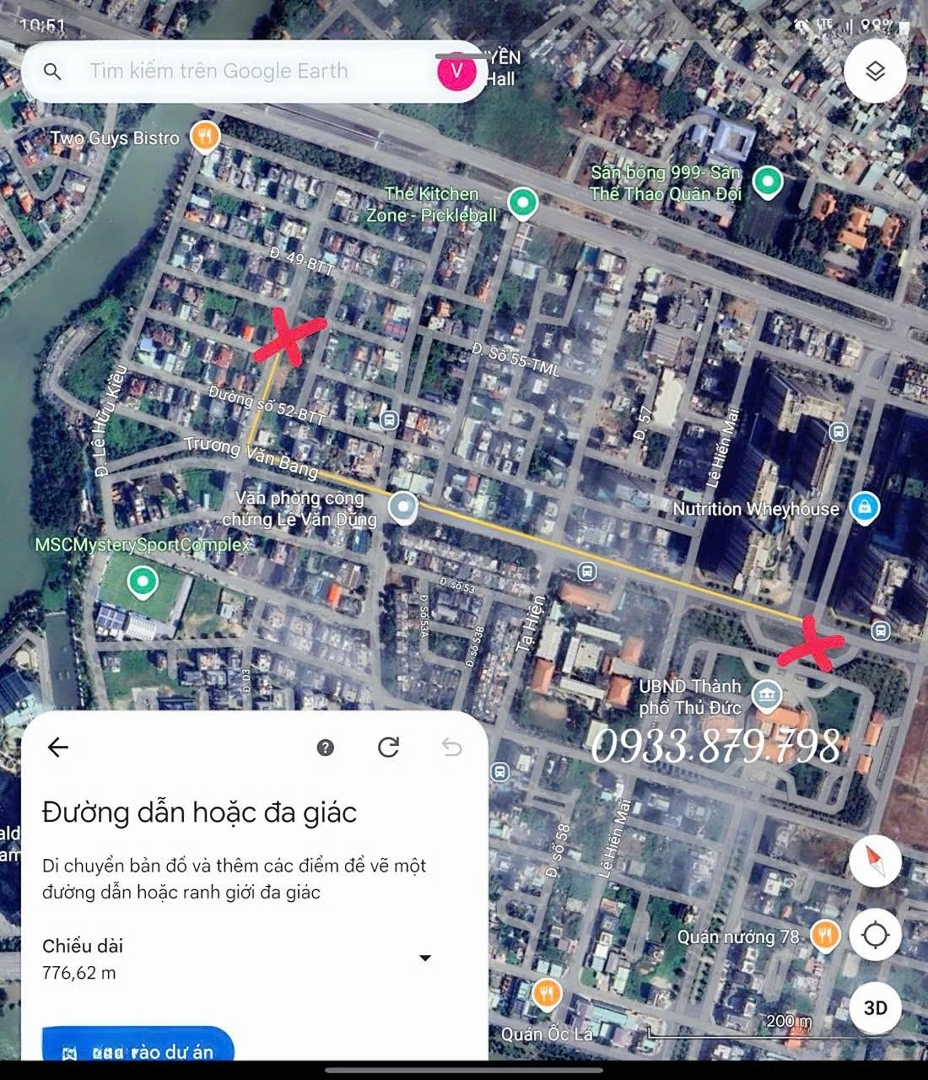Viewport: 928px width, 1080px height.
Task: Tap the Quán nướng 78 restaurant pin
Action: (x=825, y=936)
